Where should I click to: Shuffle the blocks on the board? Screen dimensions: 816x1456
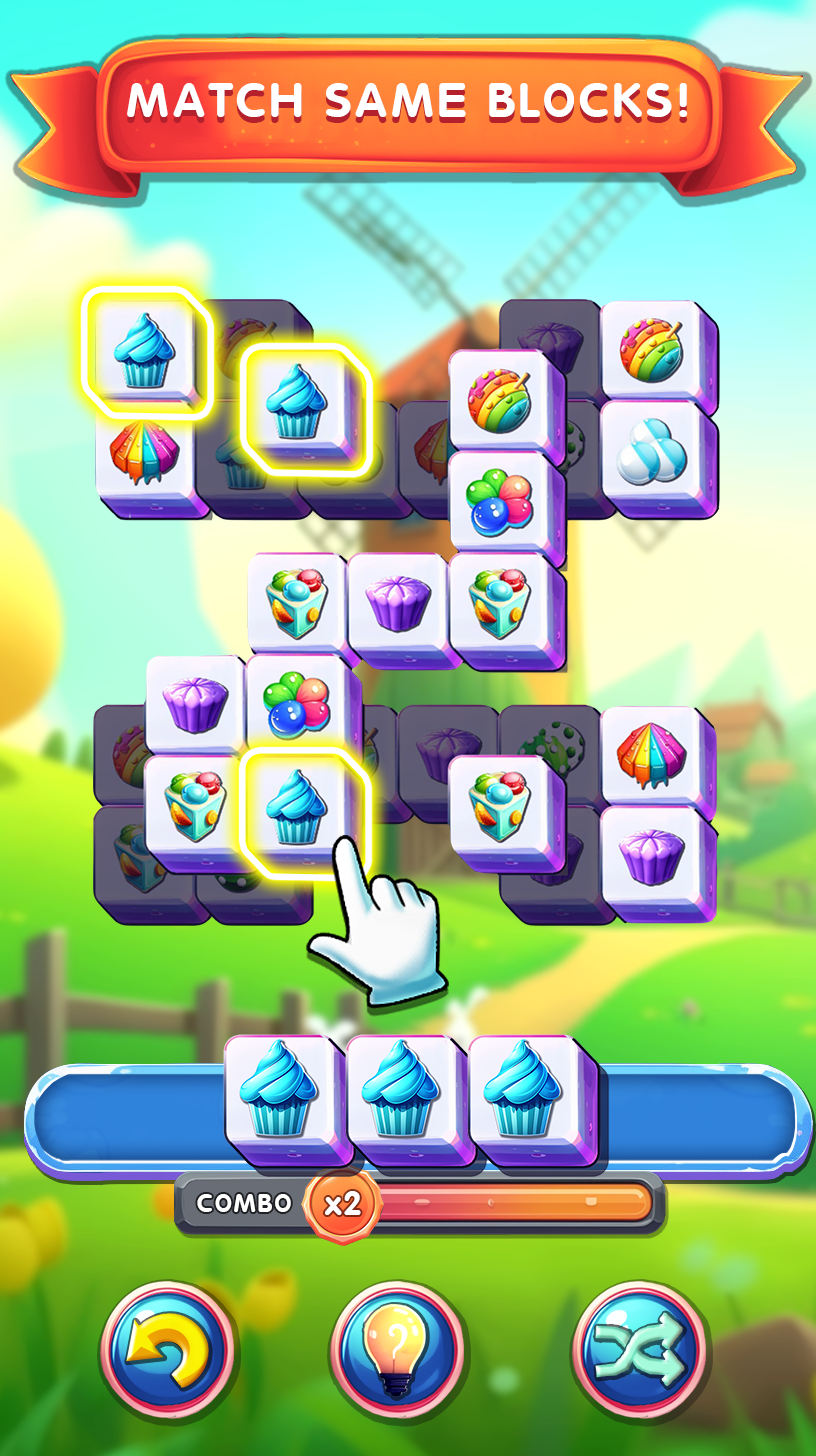point(639,1347)
